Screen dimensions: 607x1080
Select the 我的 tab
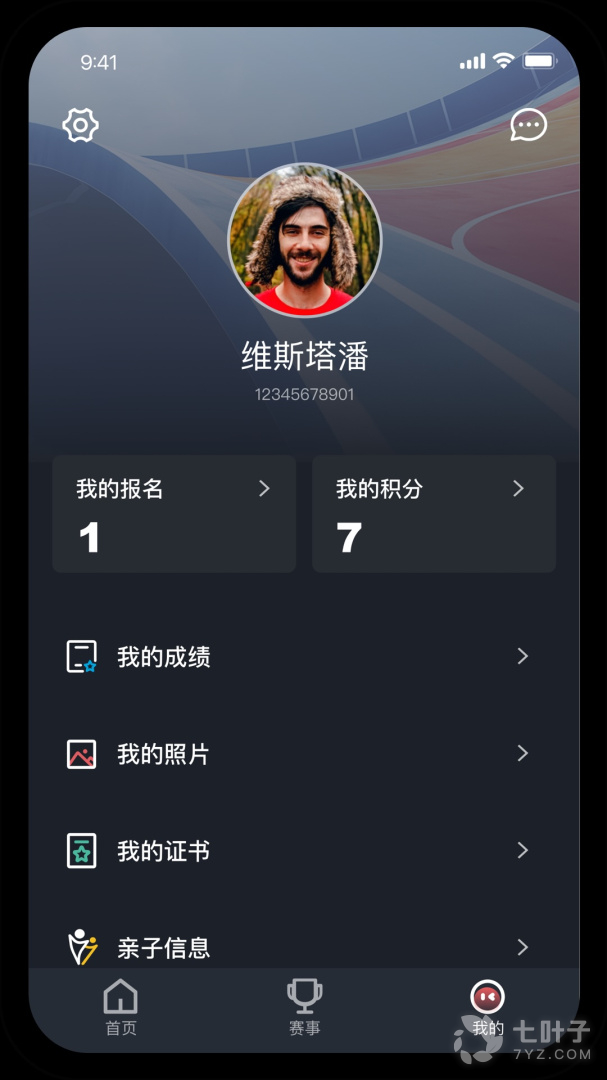tap(488, 1008)
